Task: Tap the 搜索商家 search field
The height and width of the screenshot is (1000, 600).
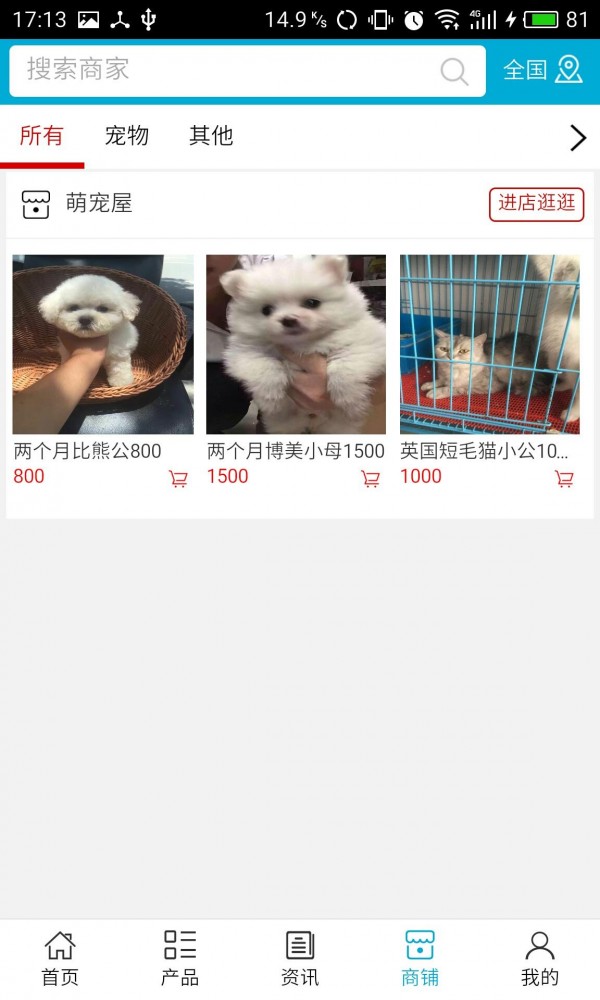Action: (230, 70)
